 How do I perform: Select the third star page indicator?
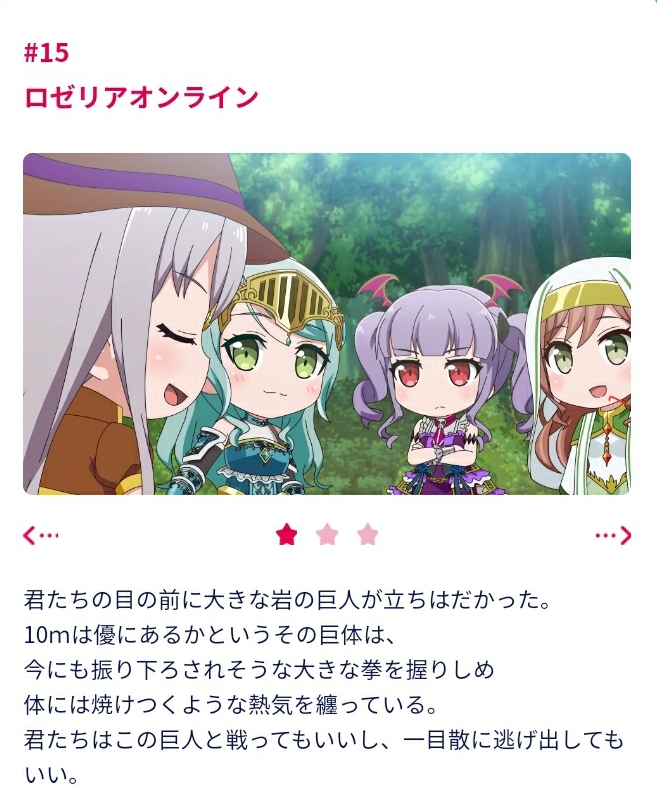coord(368,534)
